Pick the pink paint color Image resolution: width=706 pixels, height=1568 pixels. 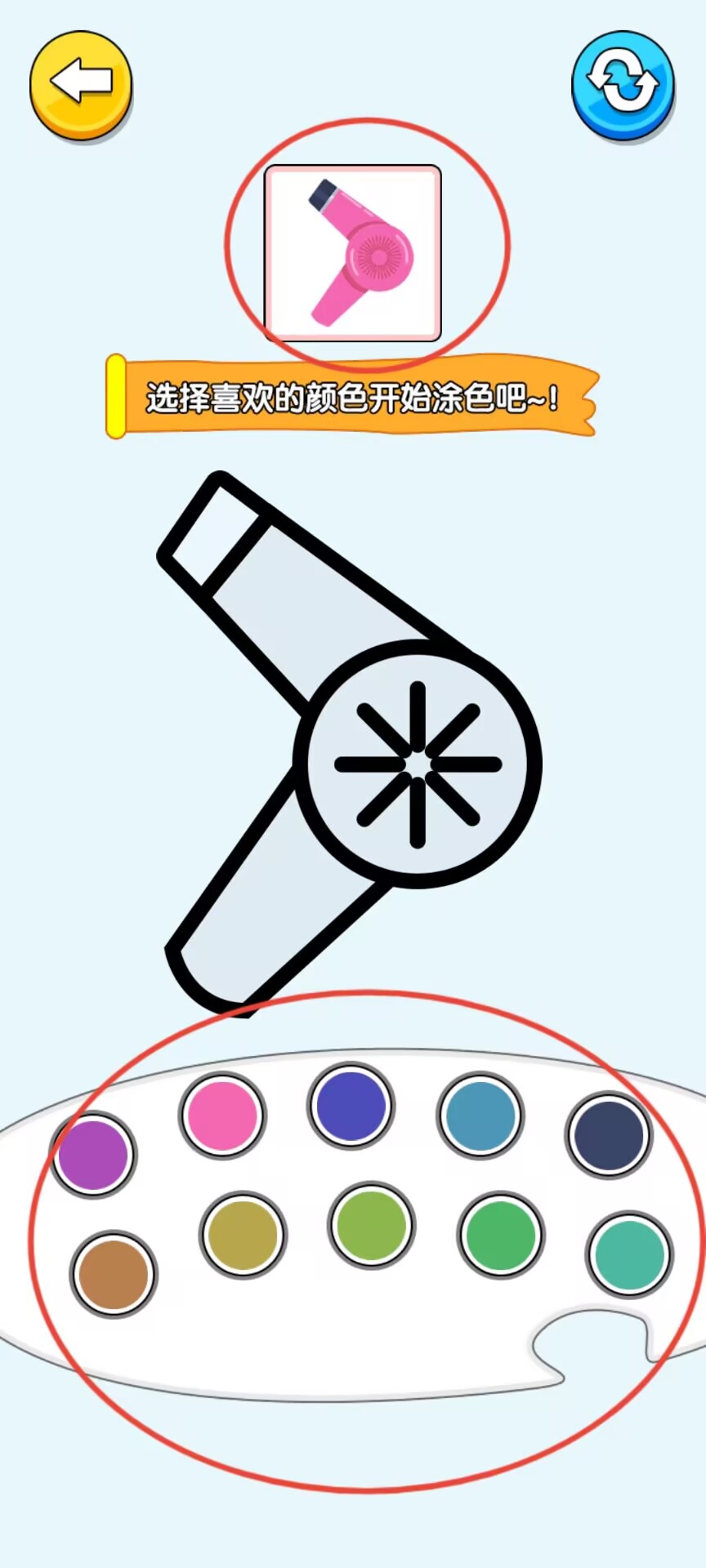click(222, 1115)
